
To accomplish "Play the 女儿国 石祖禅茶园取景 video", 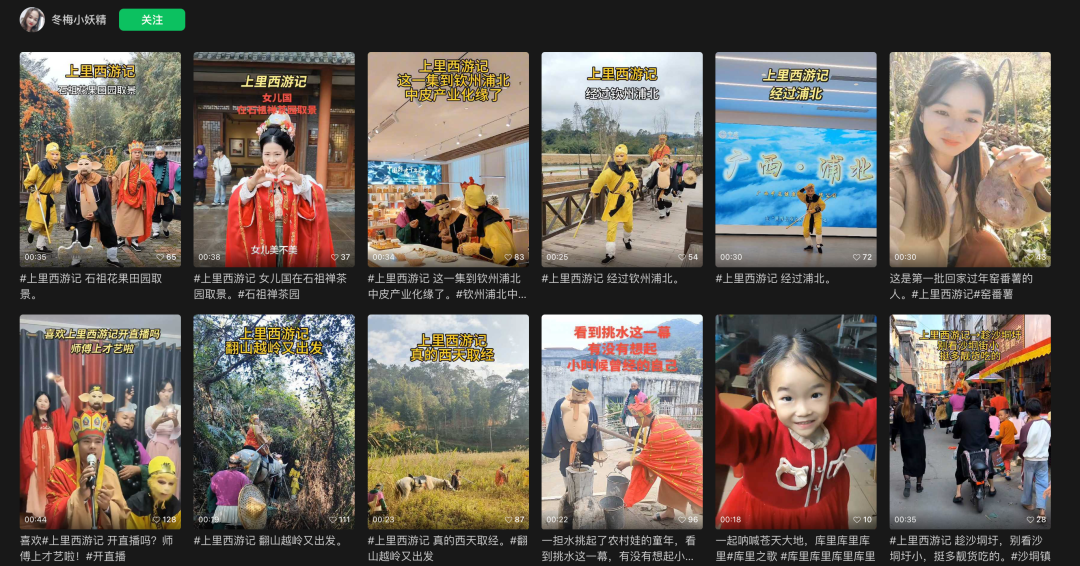I will coord(274,159).
